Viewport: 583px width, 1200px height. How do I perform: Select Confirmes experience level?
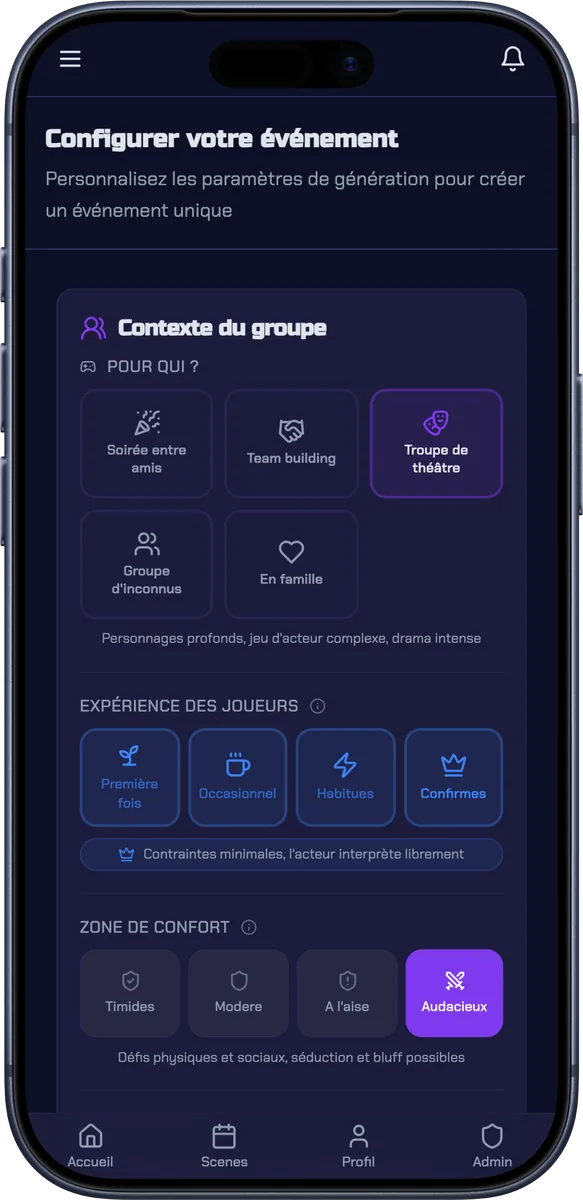pyautogui.click(x=453, y=777)
